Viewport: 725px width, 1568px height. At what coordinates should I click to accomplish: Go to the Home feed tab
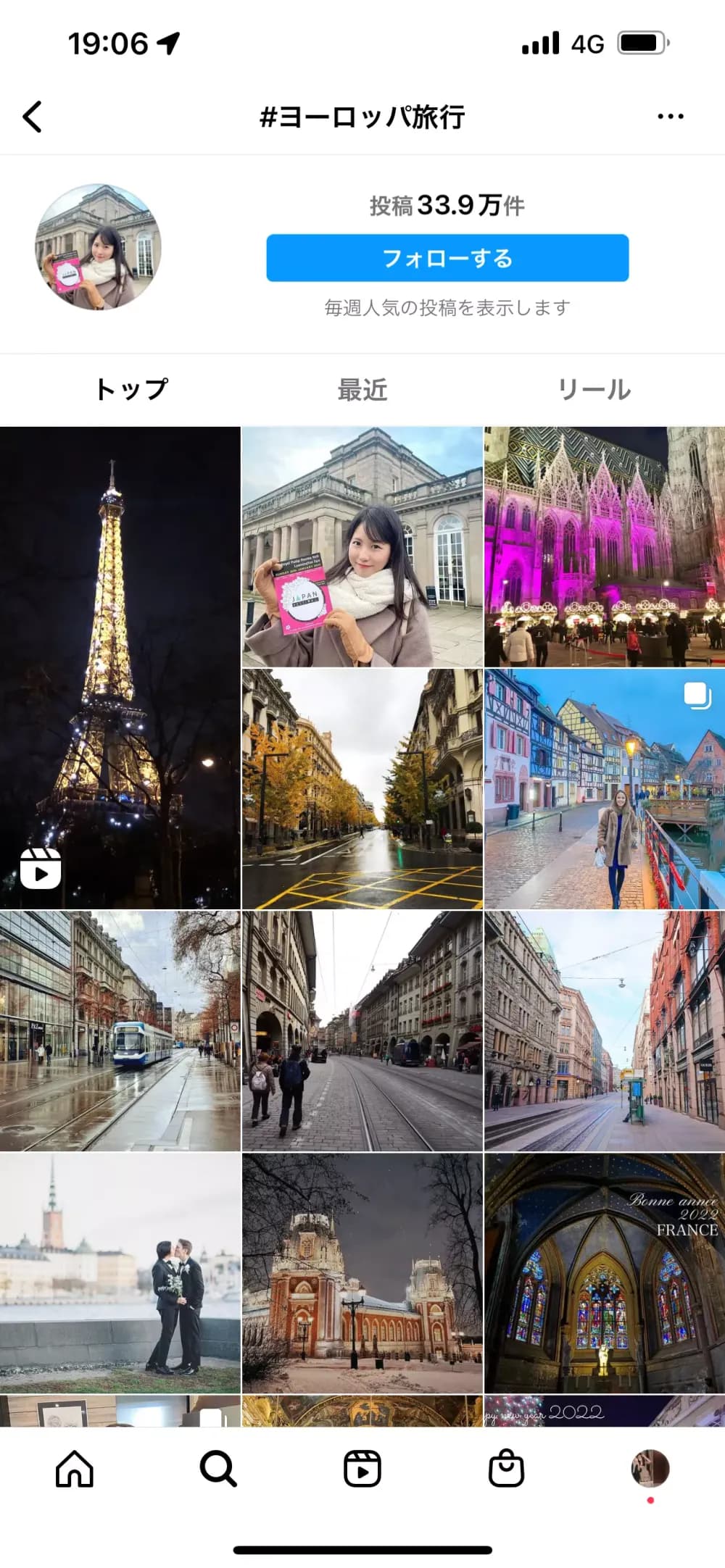click(x=75, y=1469)
